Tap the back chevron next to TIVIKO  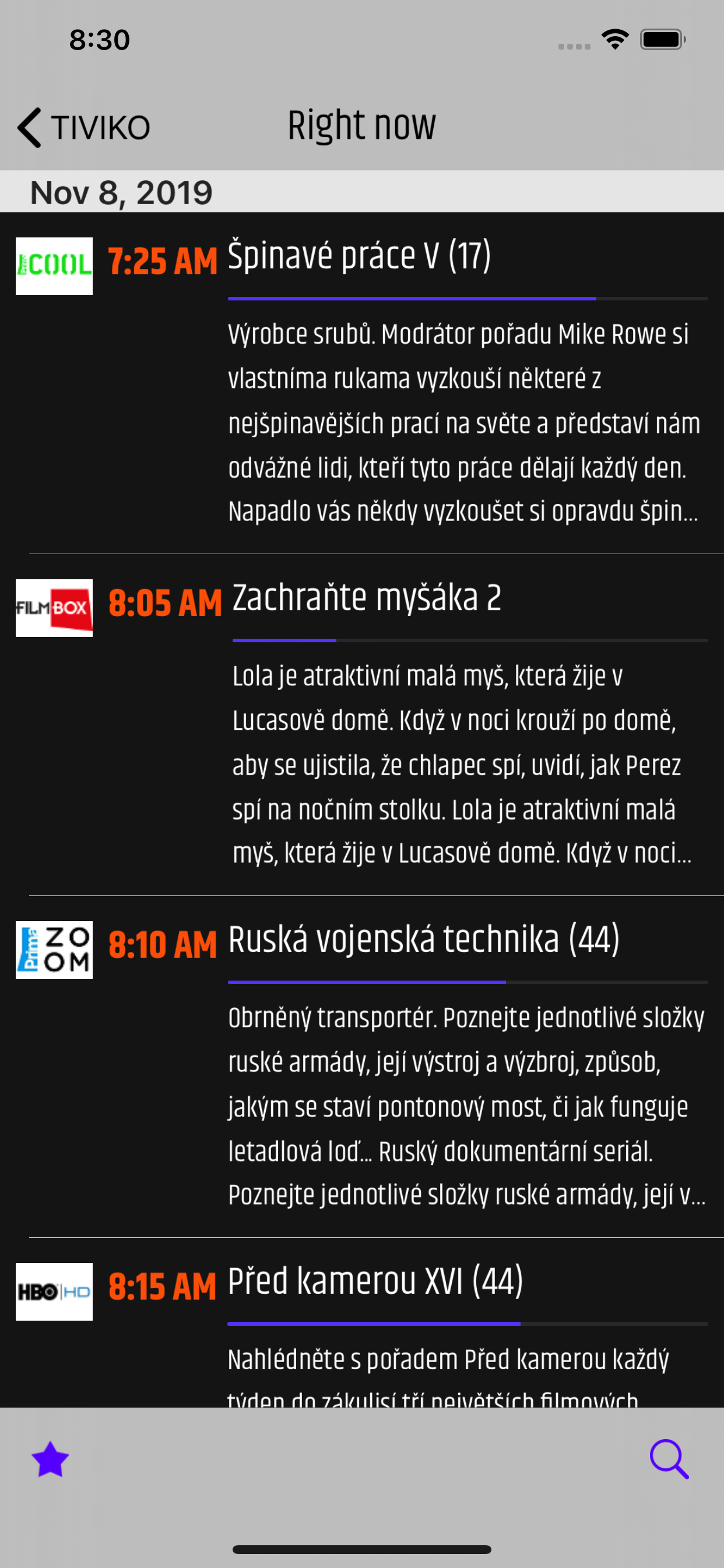point(30,125)
